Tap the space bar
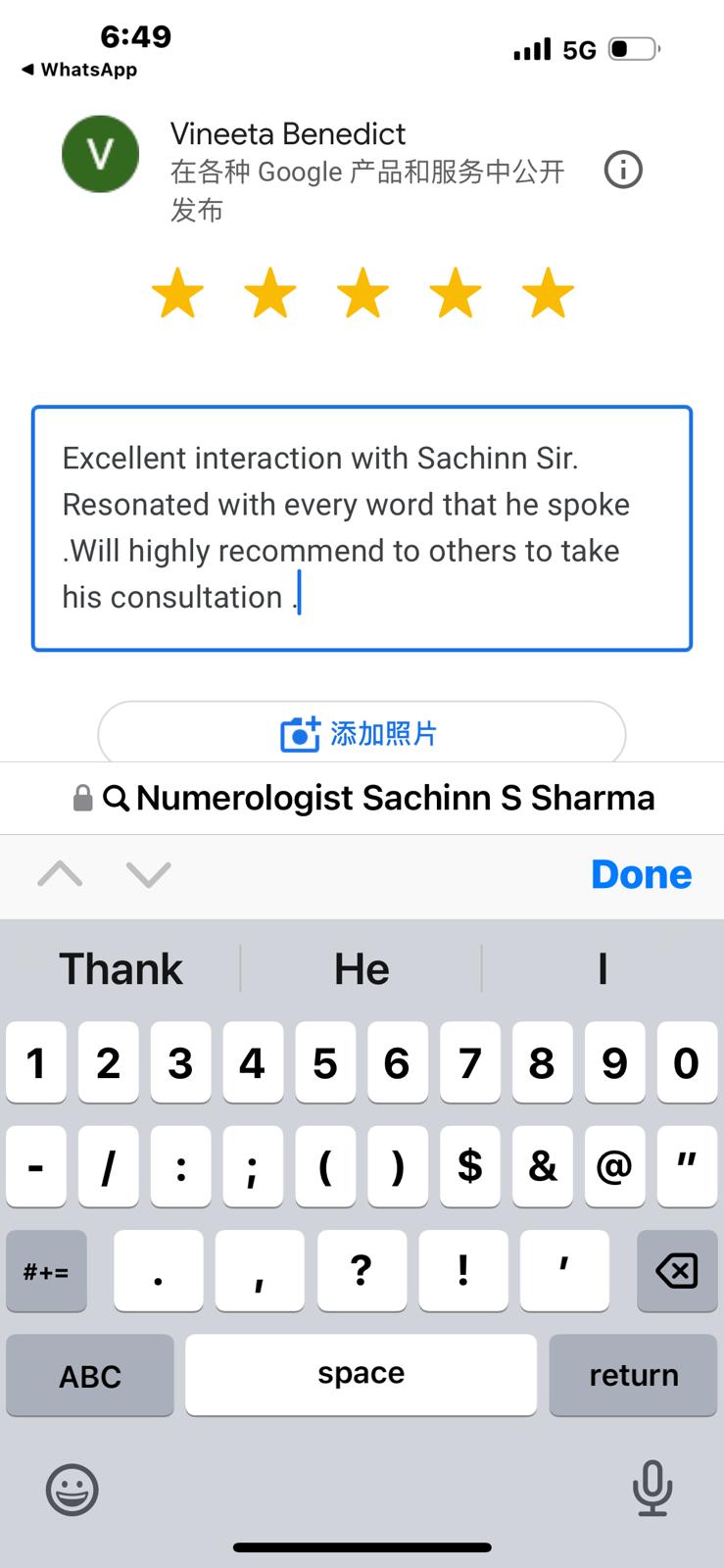This screenshot has width=724, height=1568. point(361,1375)
